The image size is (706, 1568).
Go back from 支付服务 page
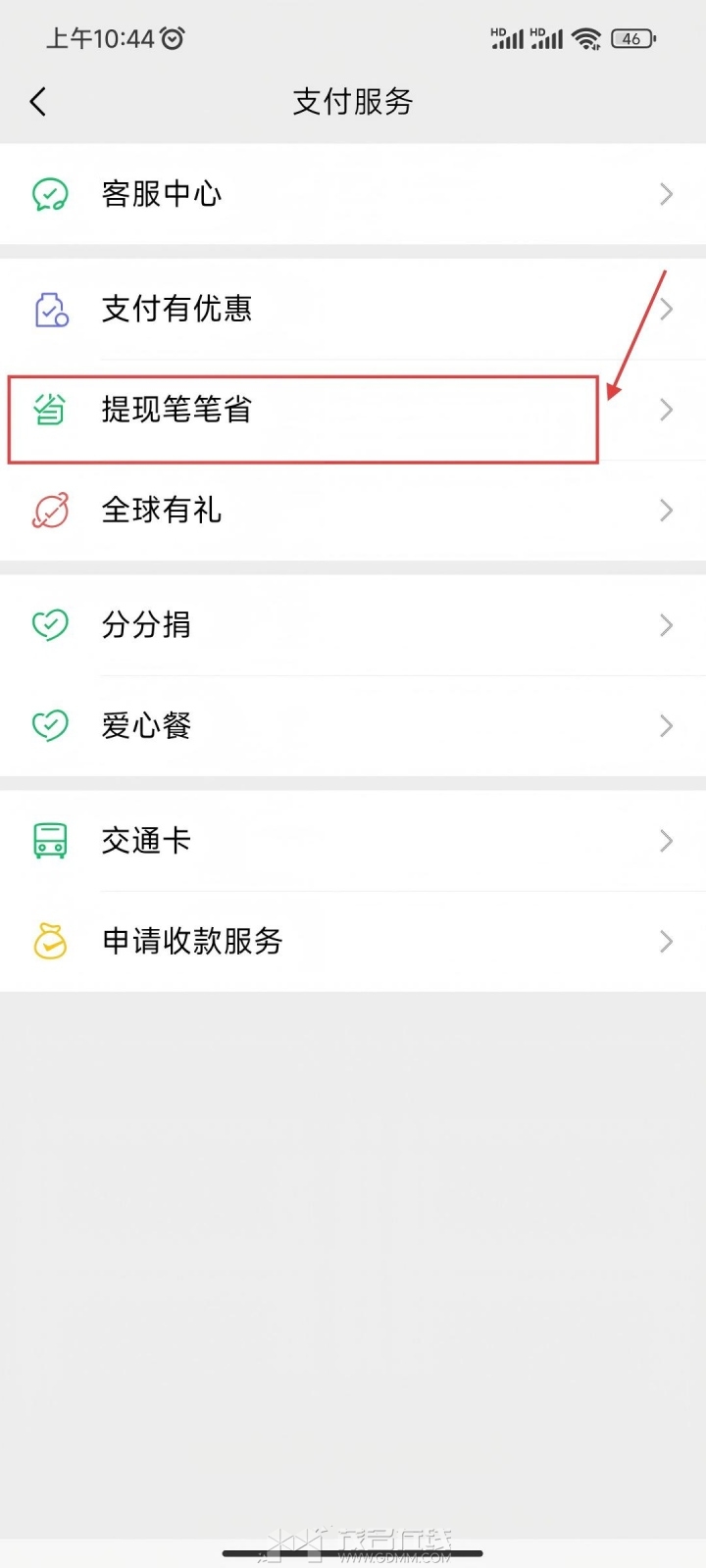(x=38, y=101)
